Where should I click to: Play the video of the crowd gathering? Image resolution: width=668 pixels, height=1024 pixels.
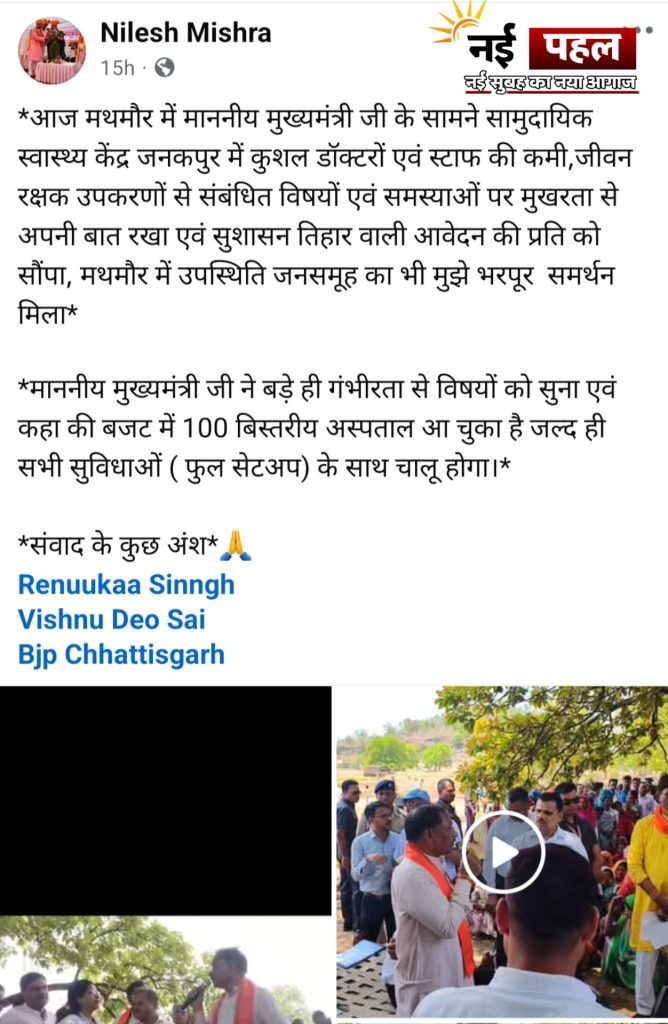pyautogui.click(x=503, y=852)
